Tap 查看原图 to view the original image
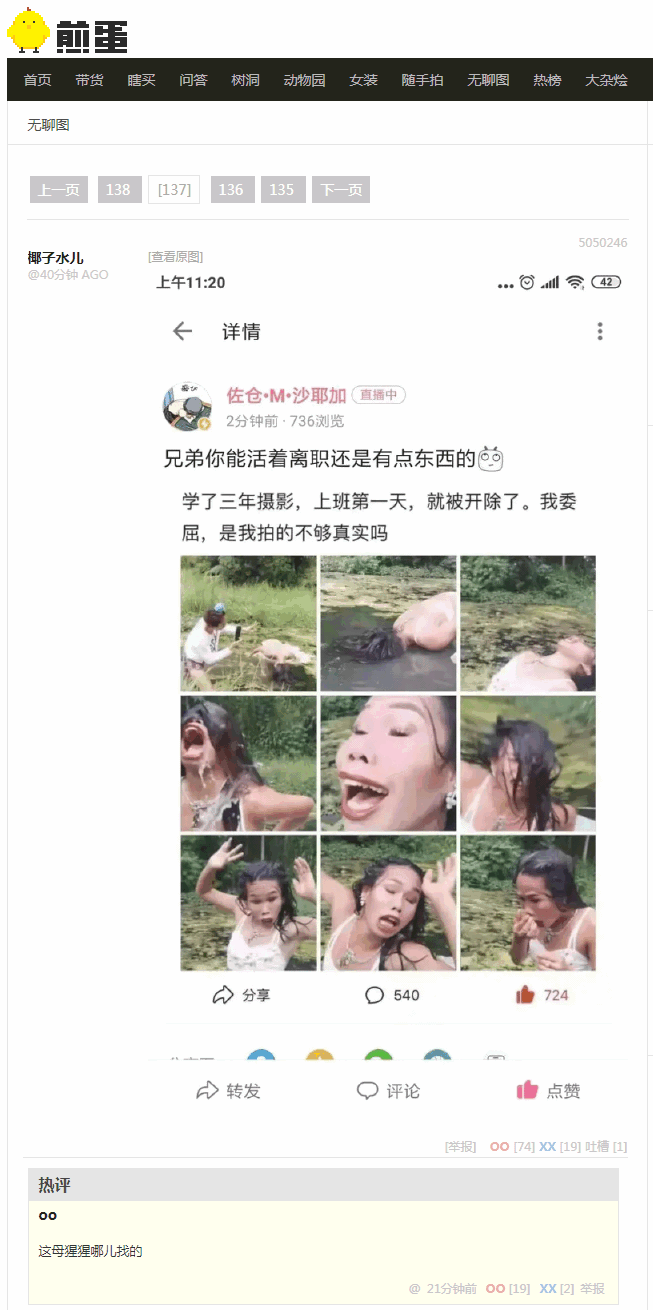 176,257
